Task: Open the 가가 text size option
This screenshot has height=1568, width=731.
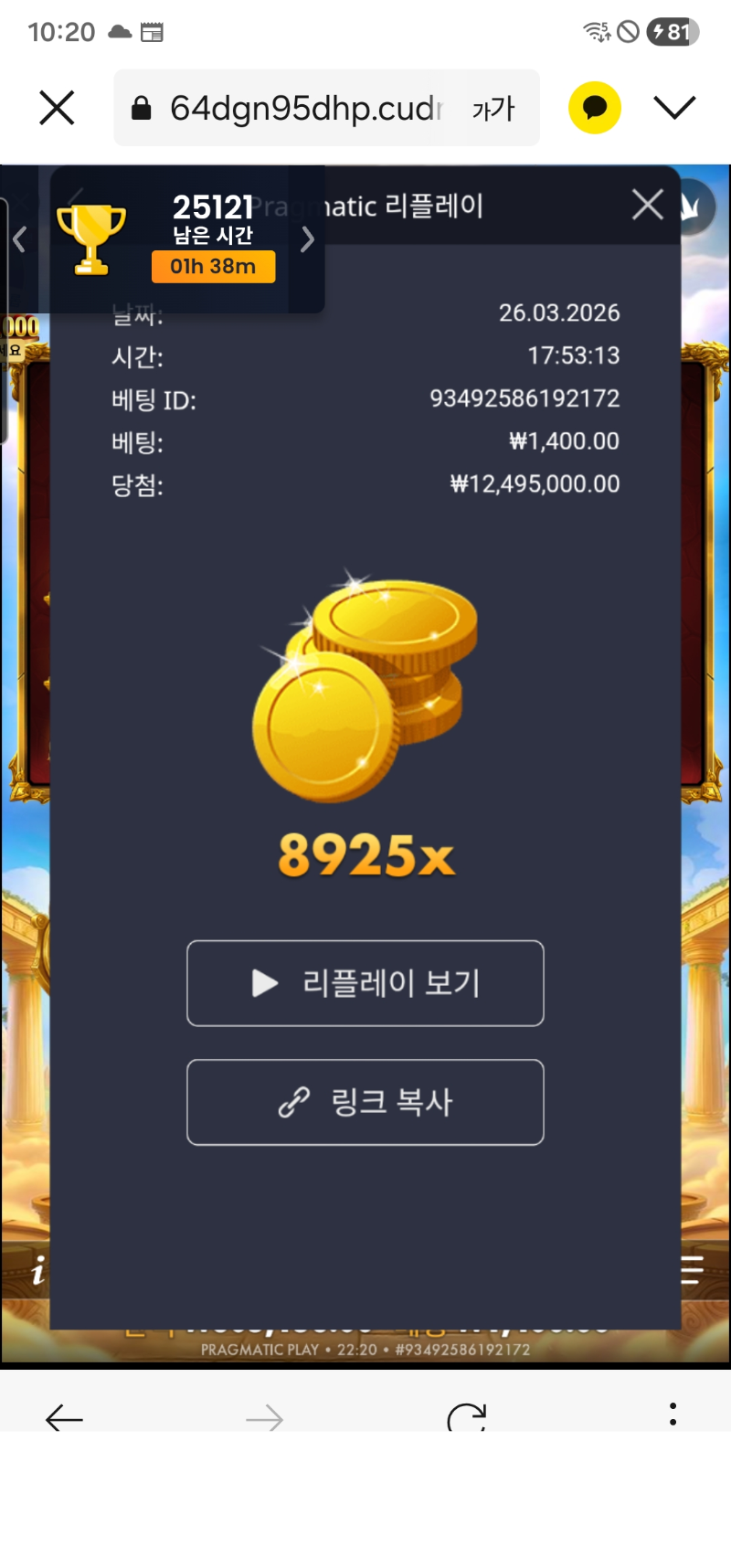Action: (x=493, y=109)
